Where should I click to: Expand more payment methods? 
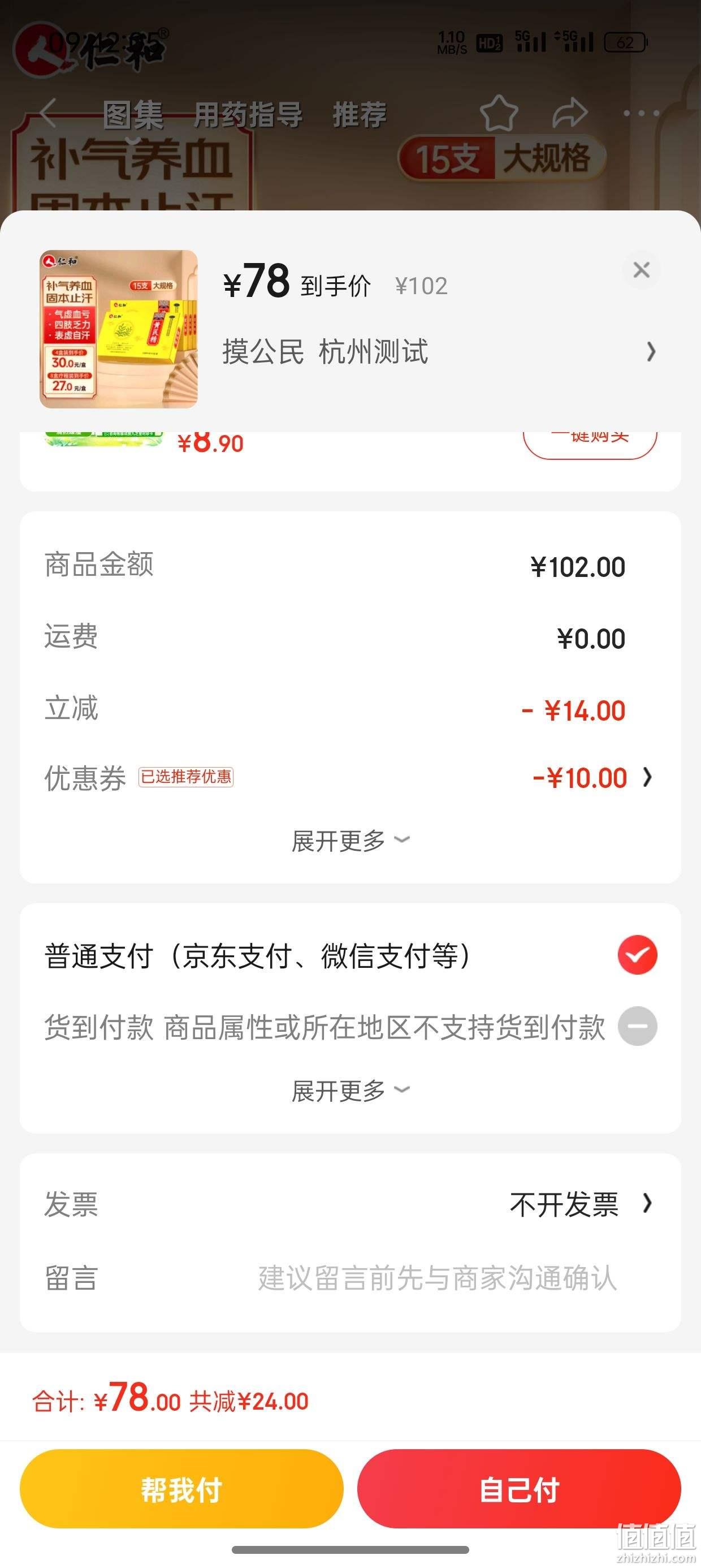[x=350, y=1091]
